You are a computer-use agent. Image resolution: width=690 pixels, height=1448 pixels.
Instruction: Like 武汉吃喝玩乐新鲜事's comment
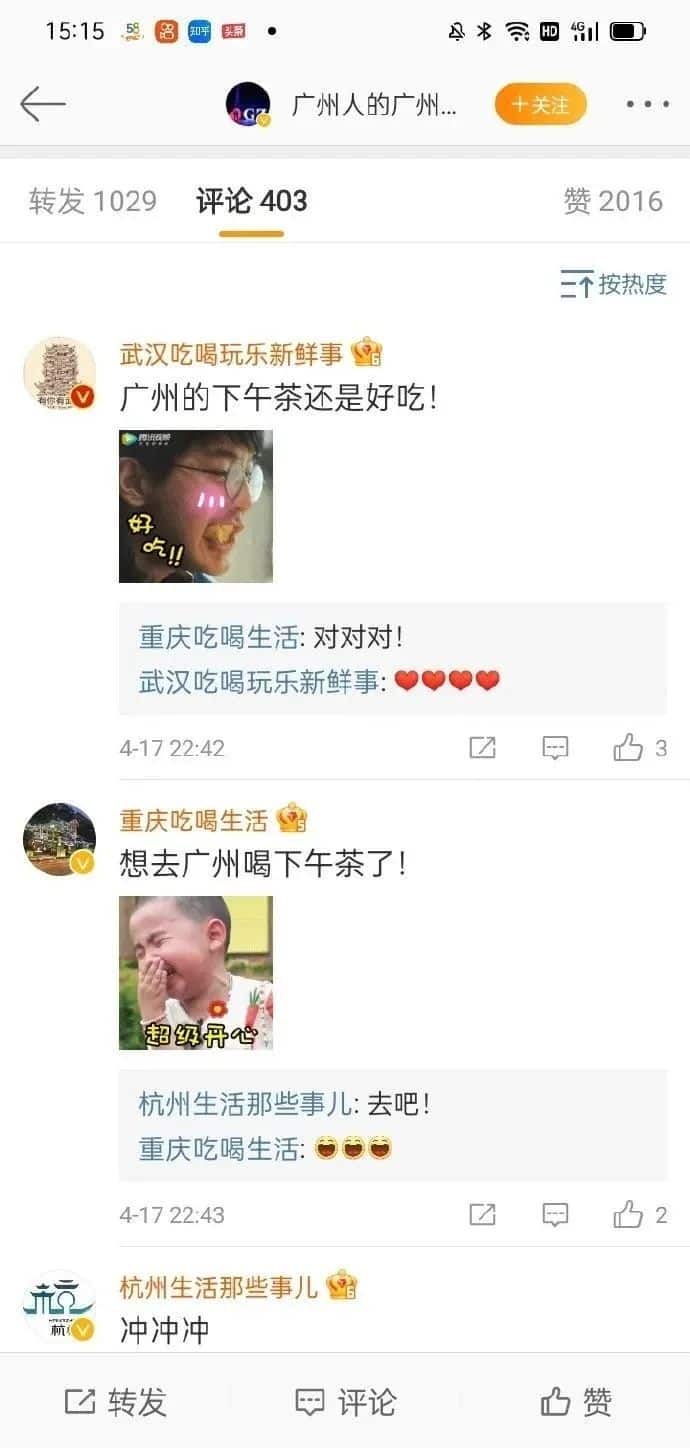click(x=629, y=747)
